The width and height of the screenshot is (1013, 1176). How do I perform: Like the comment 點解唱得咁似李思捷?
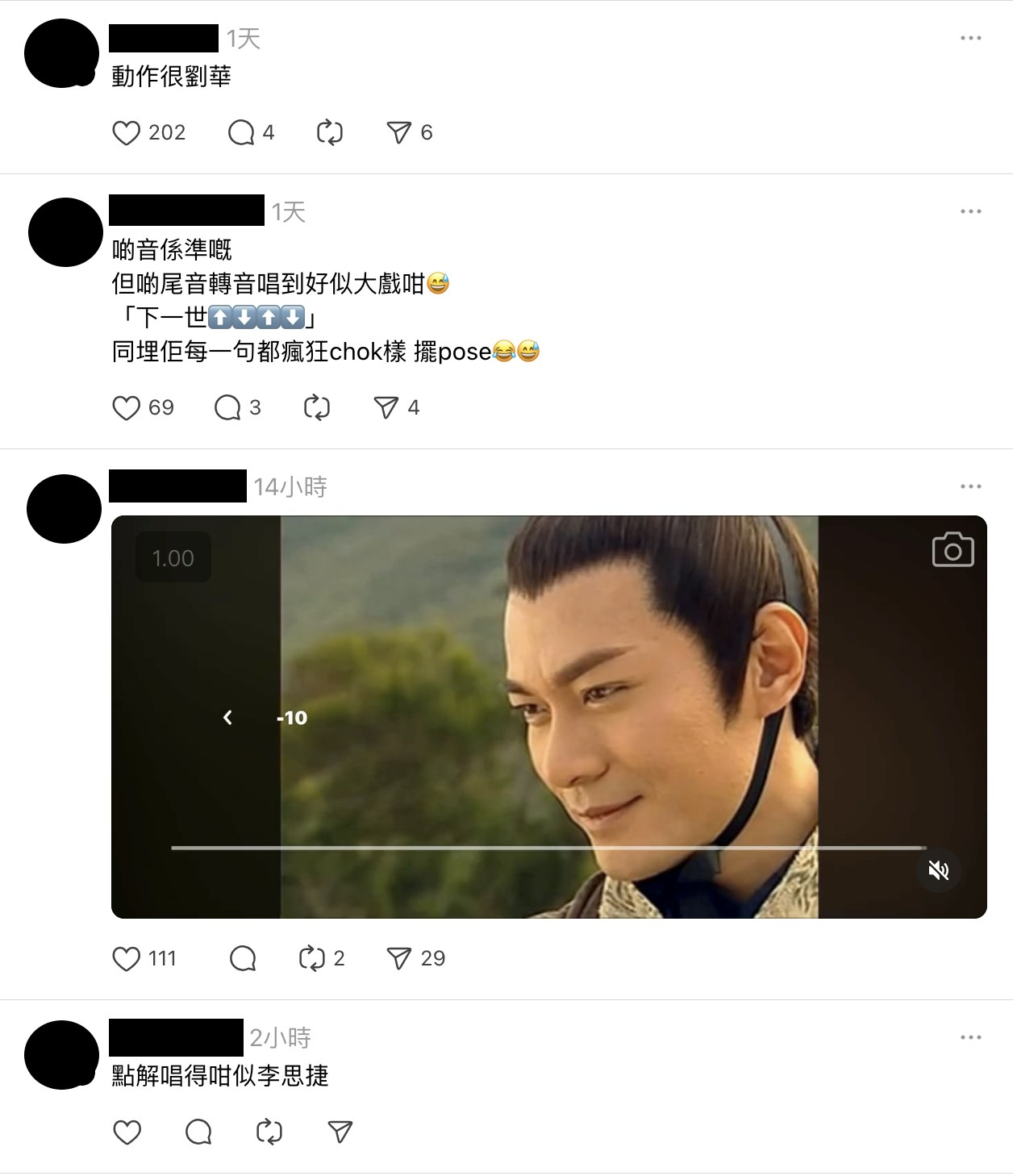pyautogui.click(x=127, y=1132)
